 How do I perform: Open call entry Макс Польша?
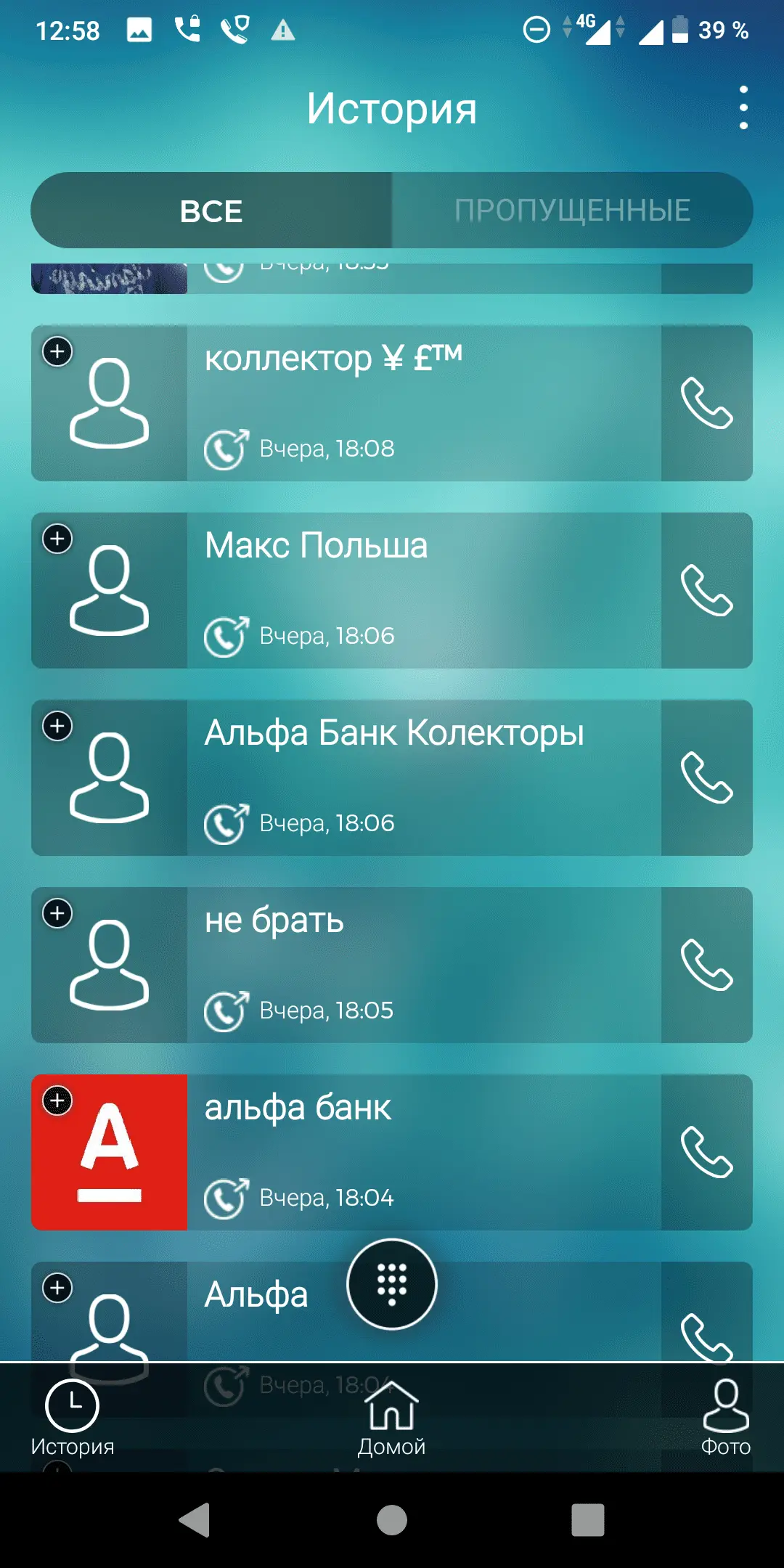[423, 590]
